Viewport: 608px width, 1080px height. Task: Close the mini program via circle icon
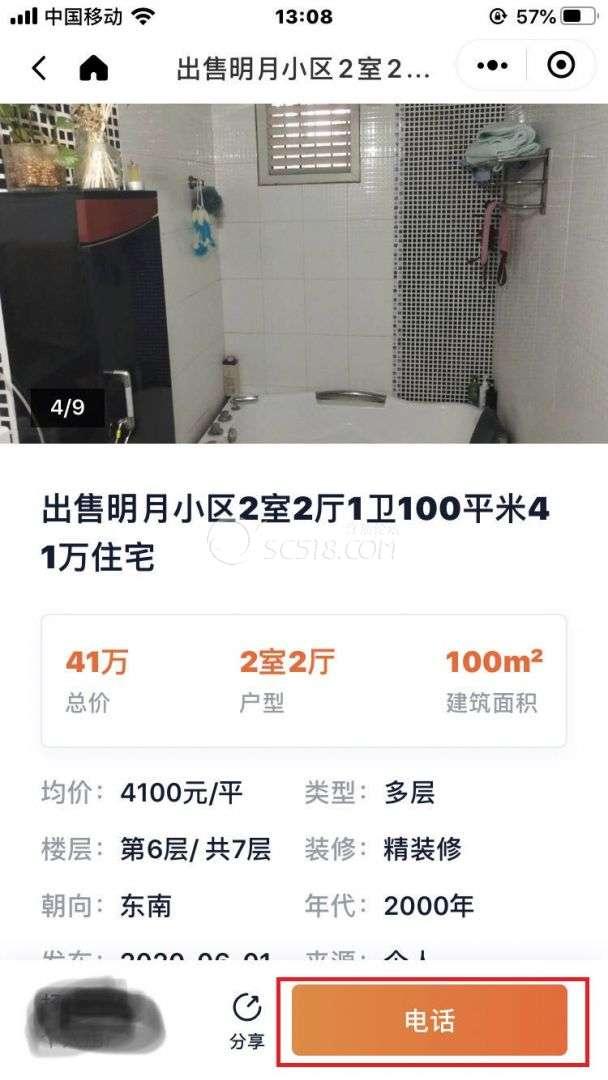(562, 66)
